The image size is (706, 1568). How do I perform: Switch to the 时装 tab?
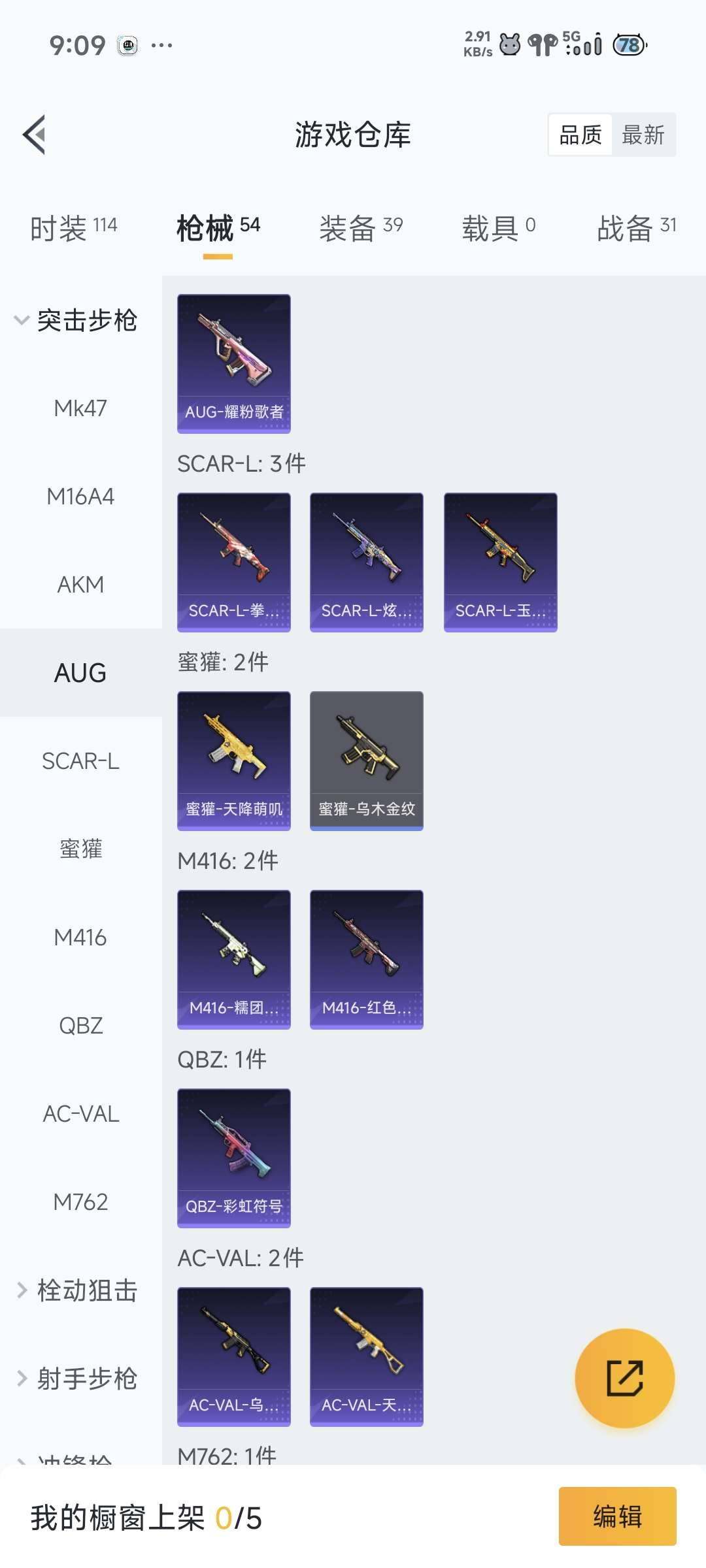point(73,228)
